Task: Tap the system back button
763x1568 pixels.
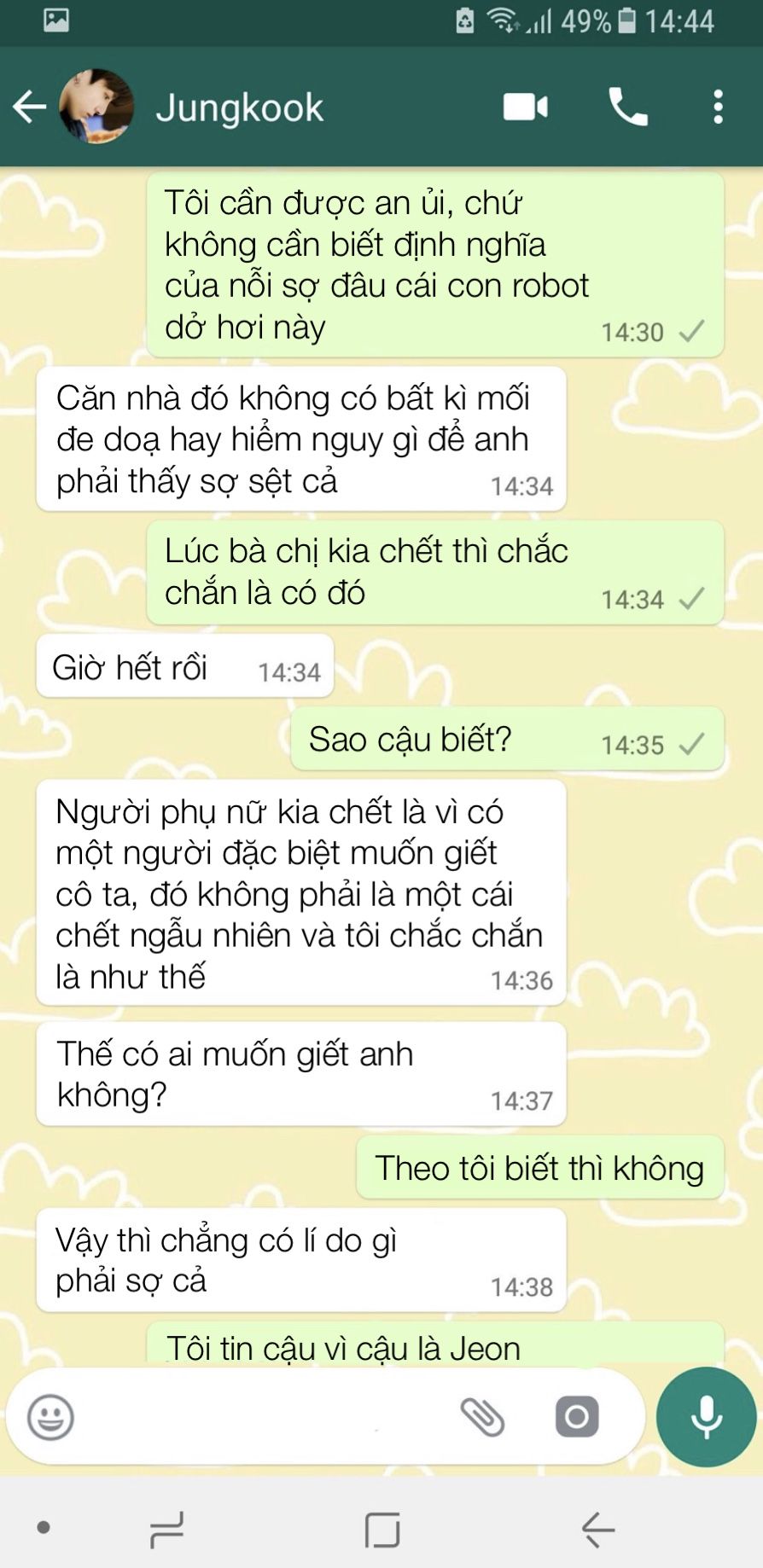Action: tap(598, 1529)
